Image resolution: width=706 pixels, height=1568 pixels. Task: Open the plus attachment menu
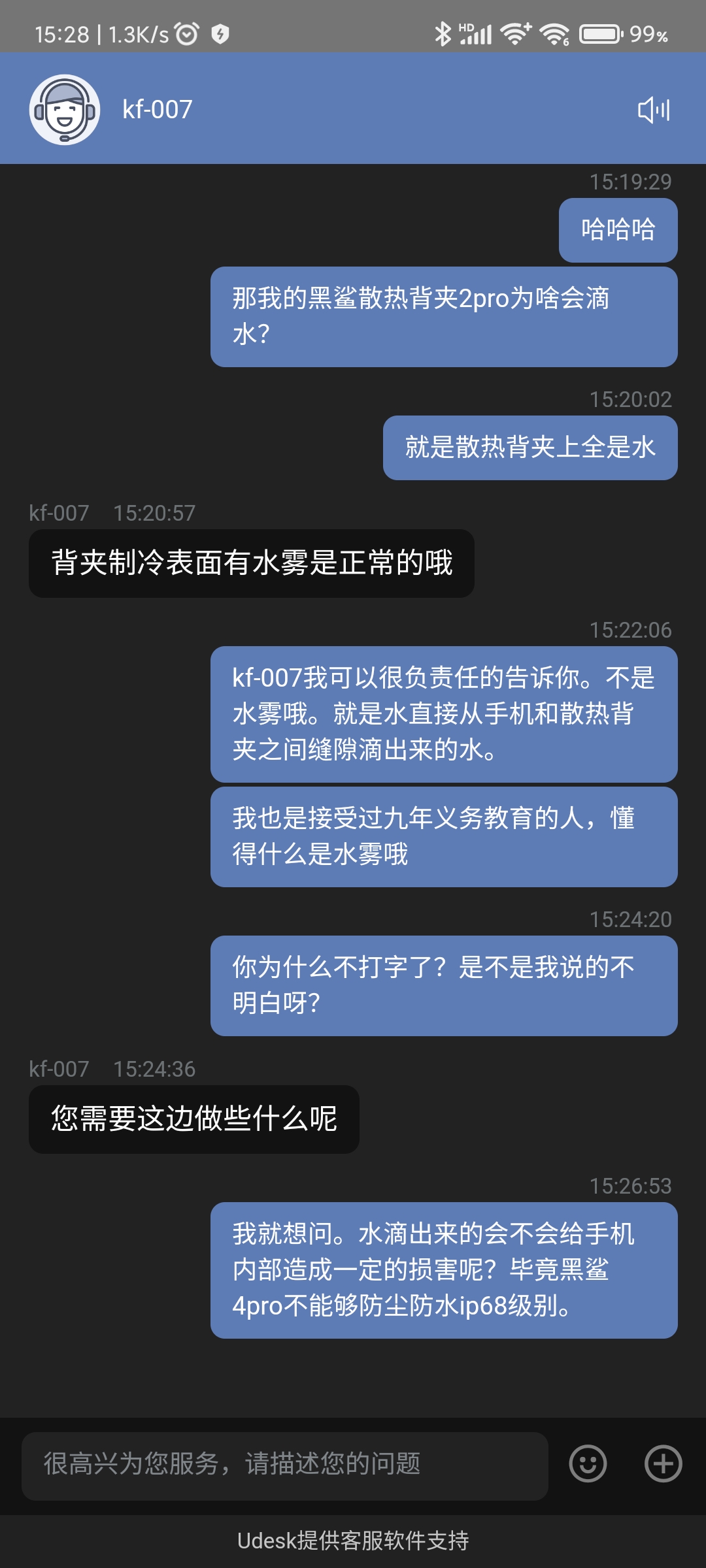(x=663, y=1463)
